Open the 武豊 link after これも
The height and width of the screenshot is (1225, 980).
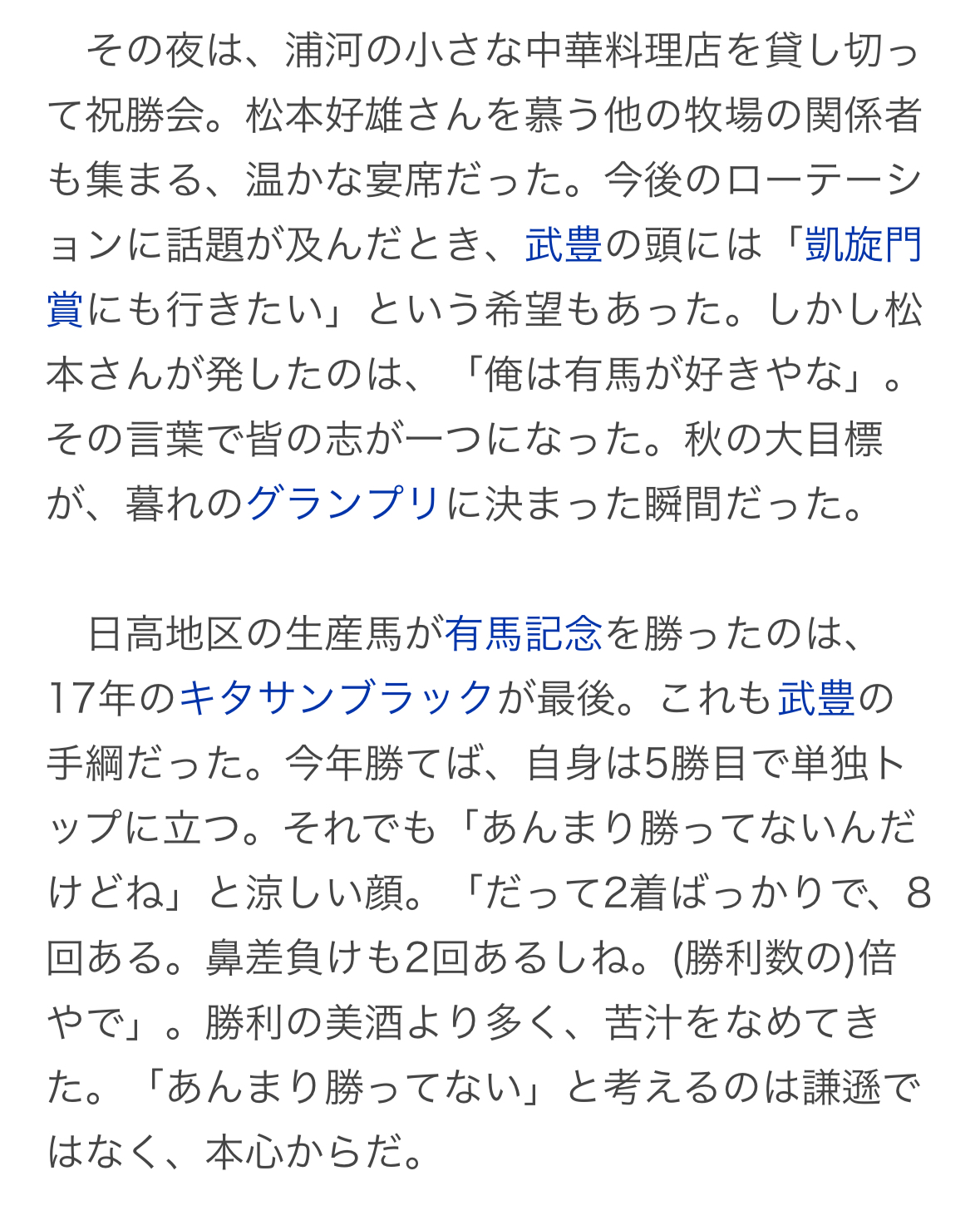point(815,698)
